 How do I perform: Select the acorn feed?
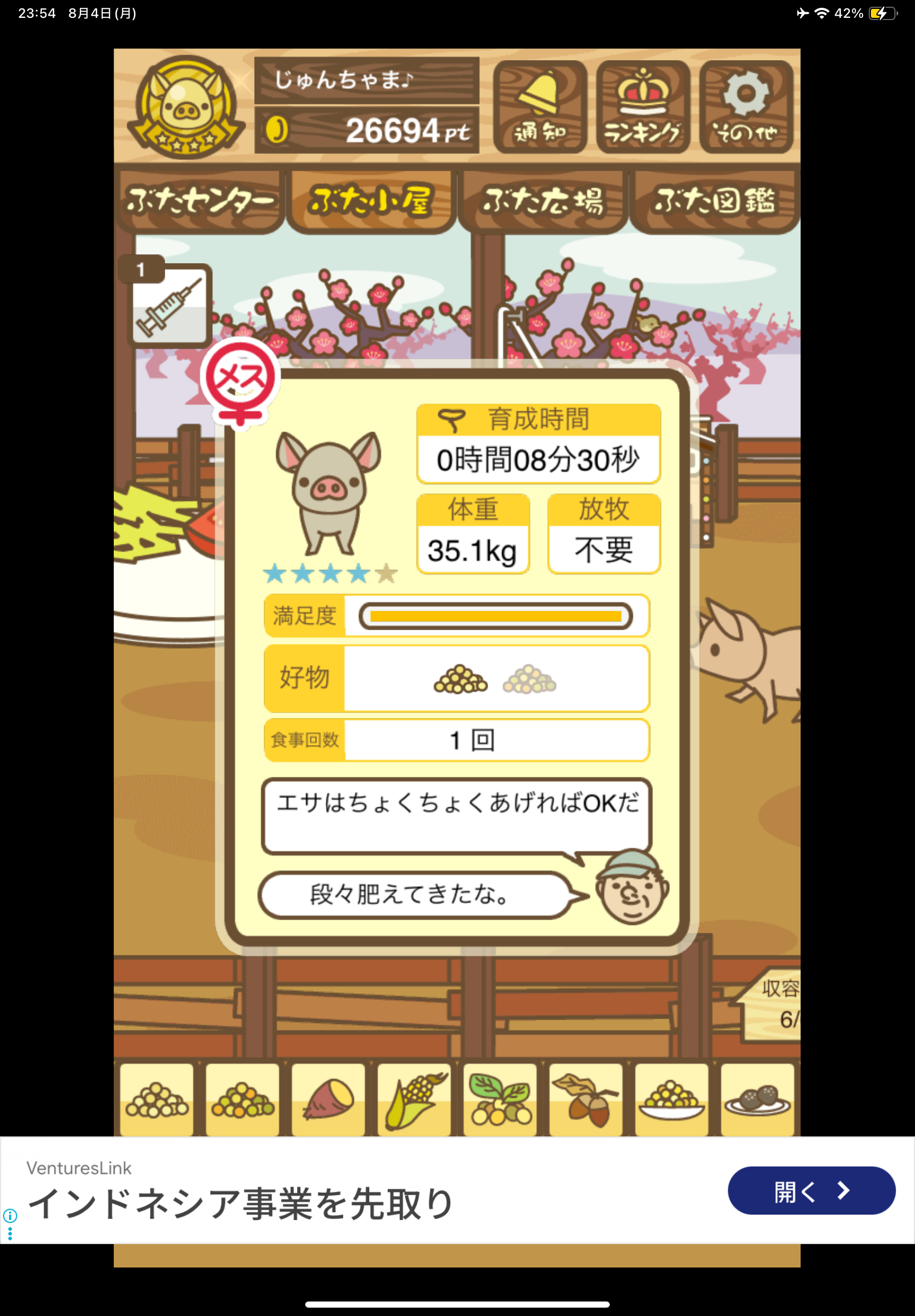point(585,1099)
